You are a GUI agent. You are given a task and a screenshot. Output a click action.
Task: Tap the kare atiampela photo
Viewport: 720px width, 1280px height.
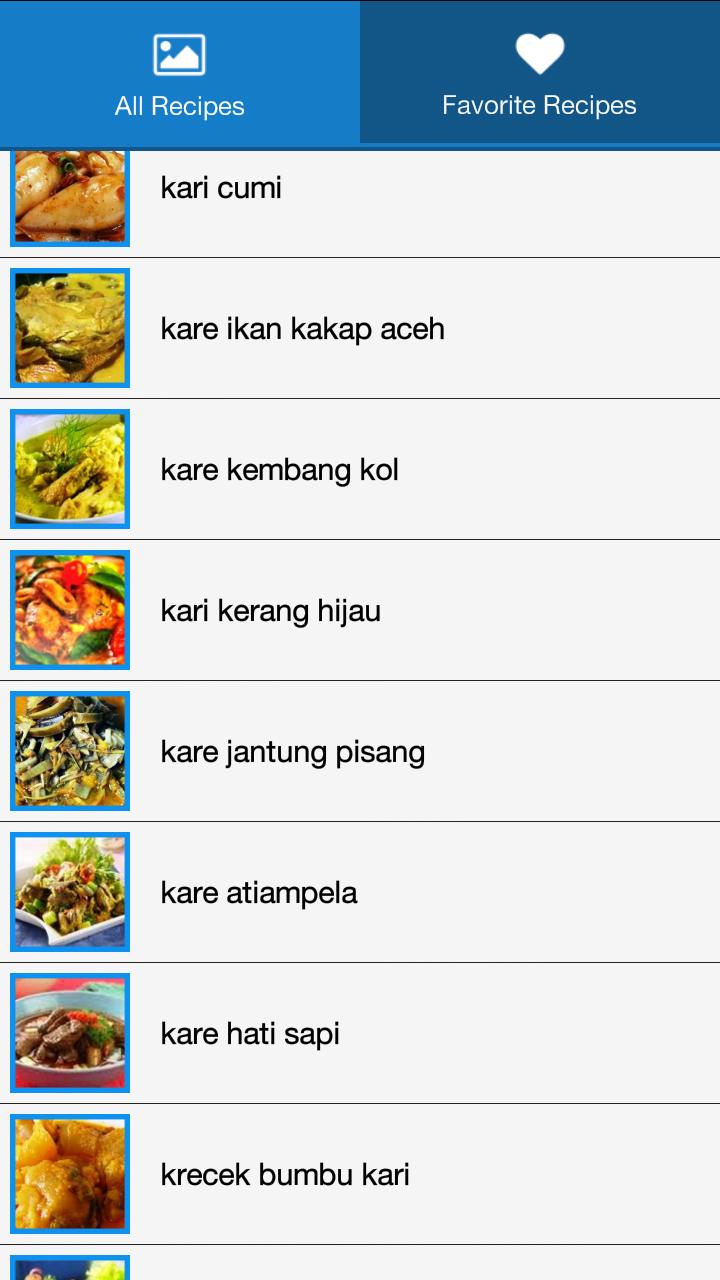pos(69,892)
